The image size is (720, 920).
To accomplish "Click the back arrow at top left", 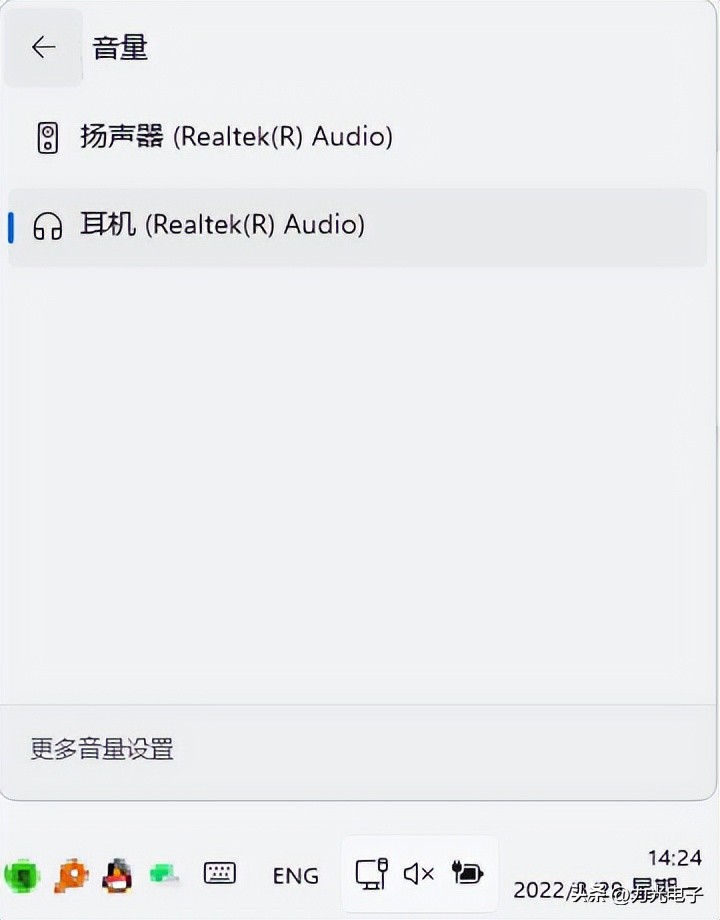I will pyautogui.click(x=42, y=46).
